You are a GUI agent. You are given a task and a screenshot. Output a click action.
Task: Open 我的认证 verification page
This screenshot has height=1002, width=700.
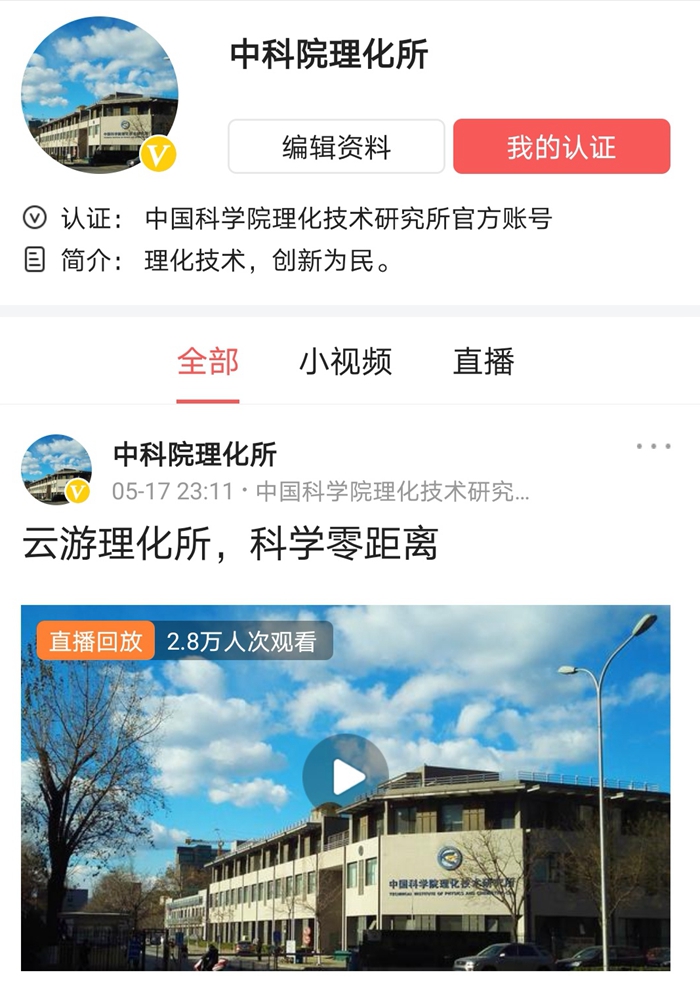pos(561,147)
